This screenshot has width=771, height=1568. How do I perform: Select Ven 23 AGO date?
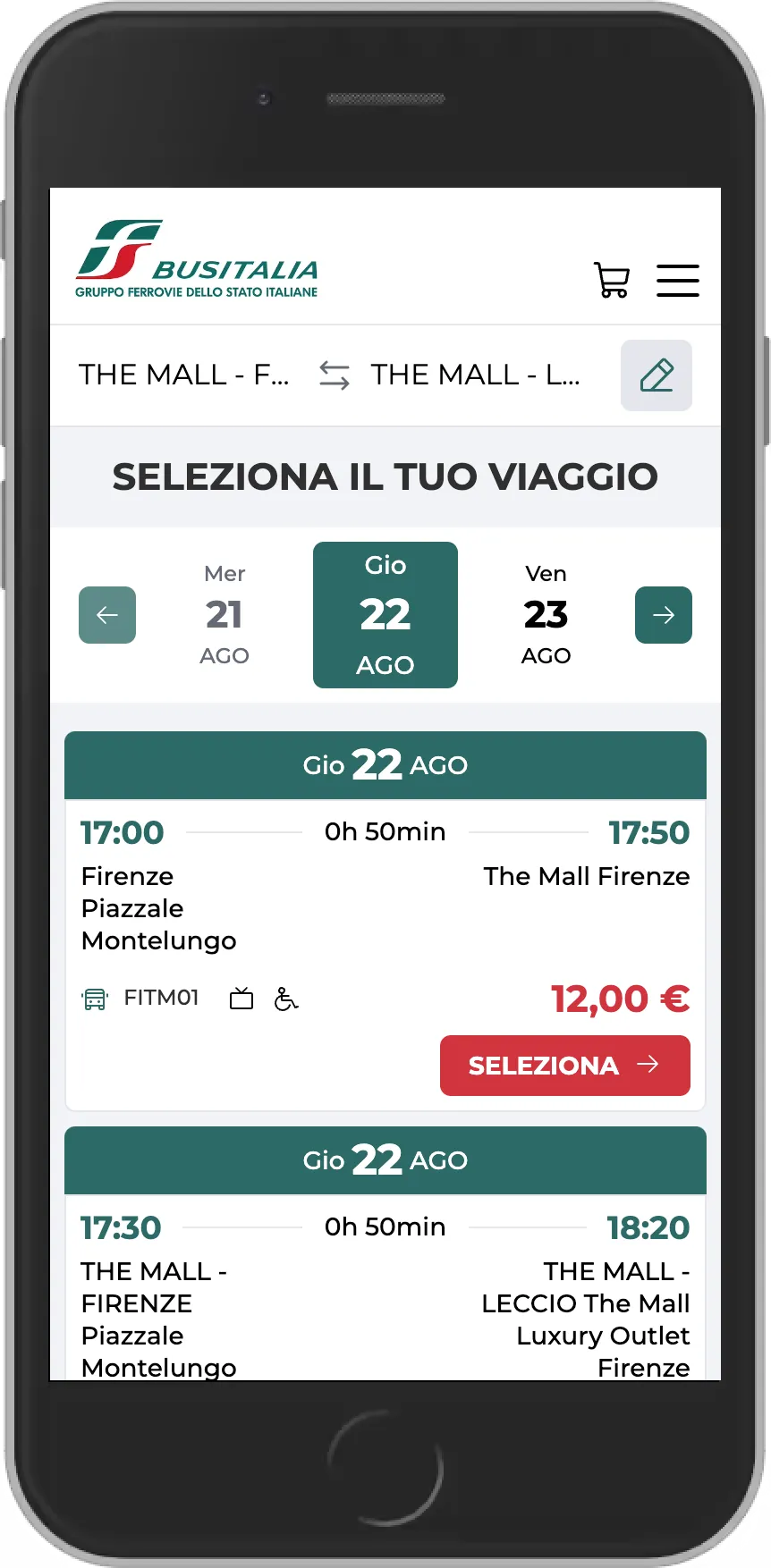click(x=546, y=615)
